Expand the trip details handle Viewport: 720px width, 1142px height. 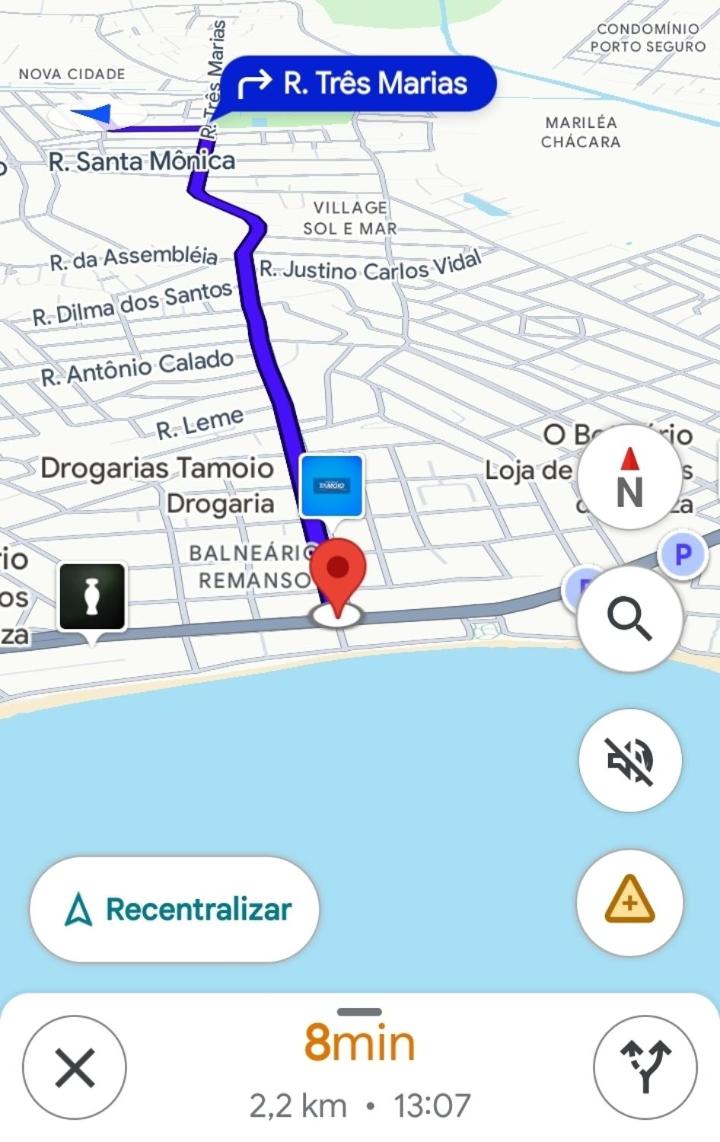(360, 1012)
